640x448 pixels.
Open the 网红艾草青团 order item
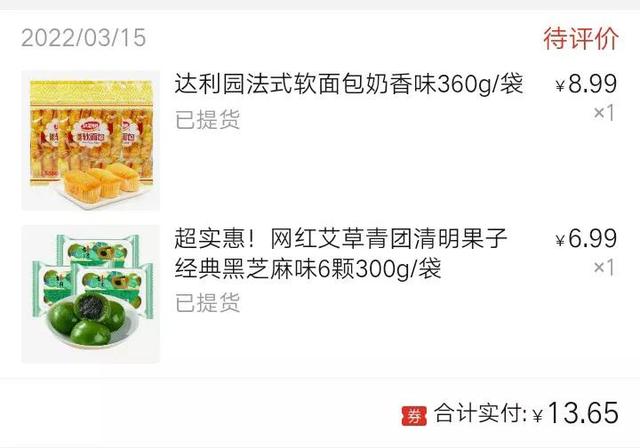340,254
